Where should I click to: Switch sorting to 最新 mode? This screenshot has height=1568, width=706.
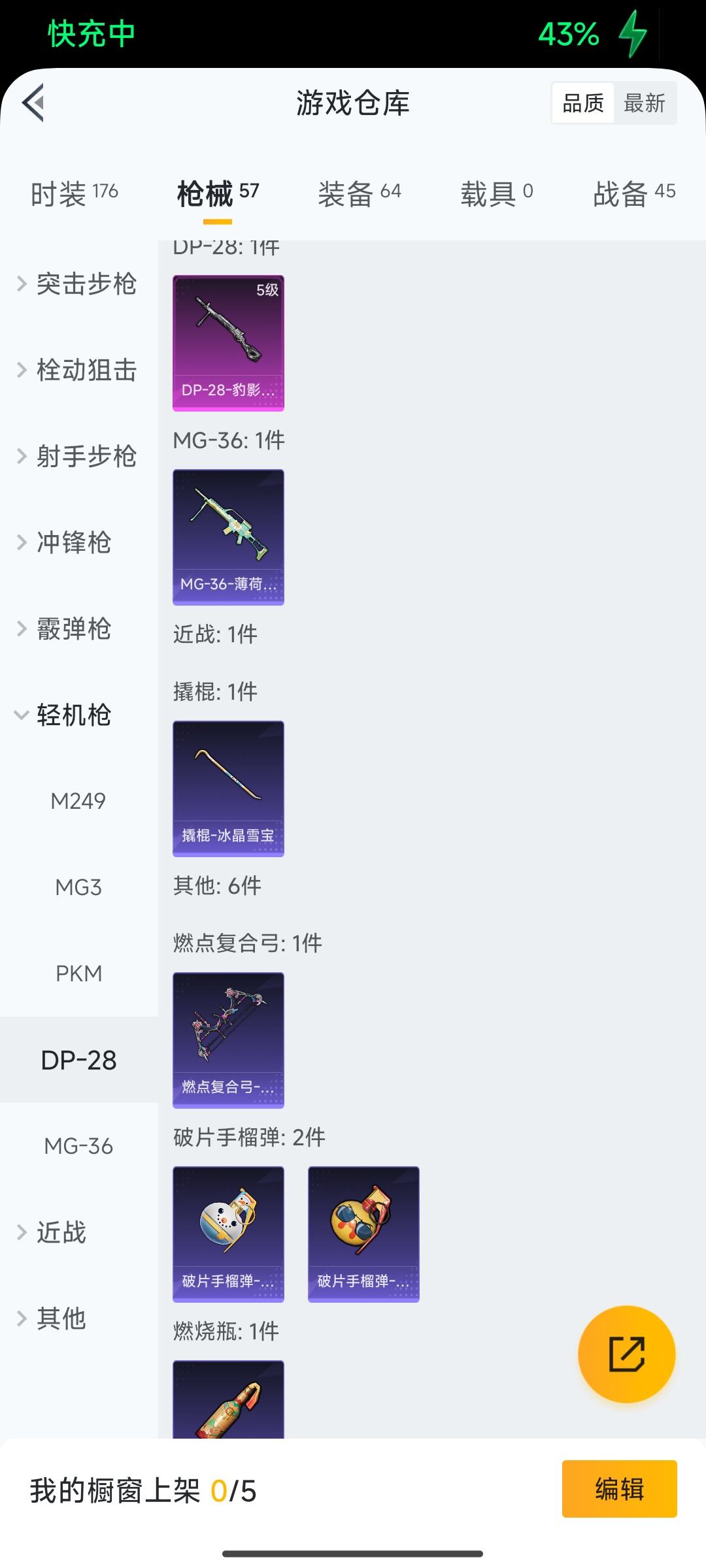(645, 103)
